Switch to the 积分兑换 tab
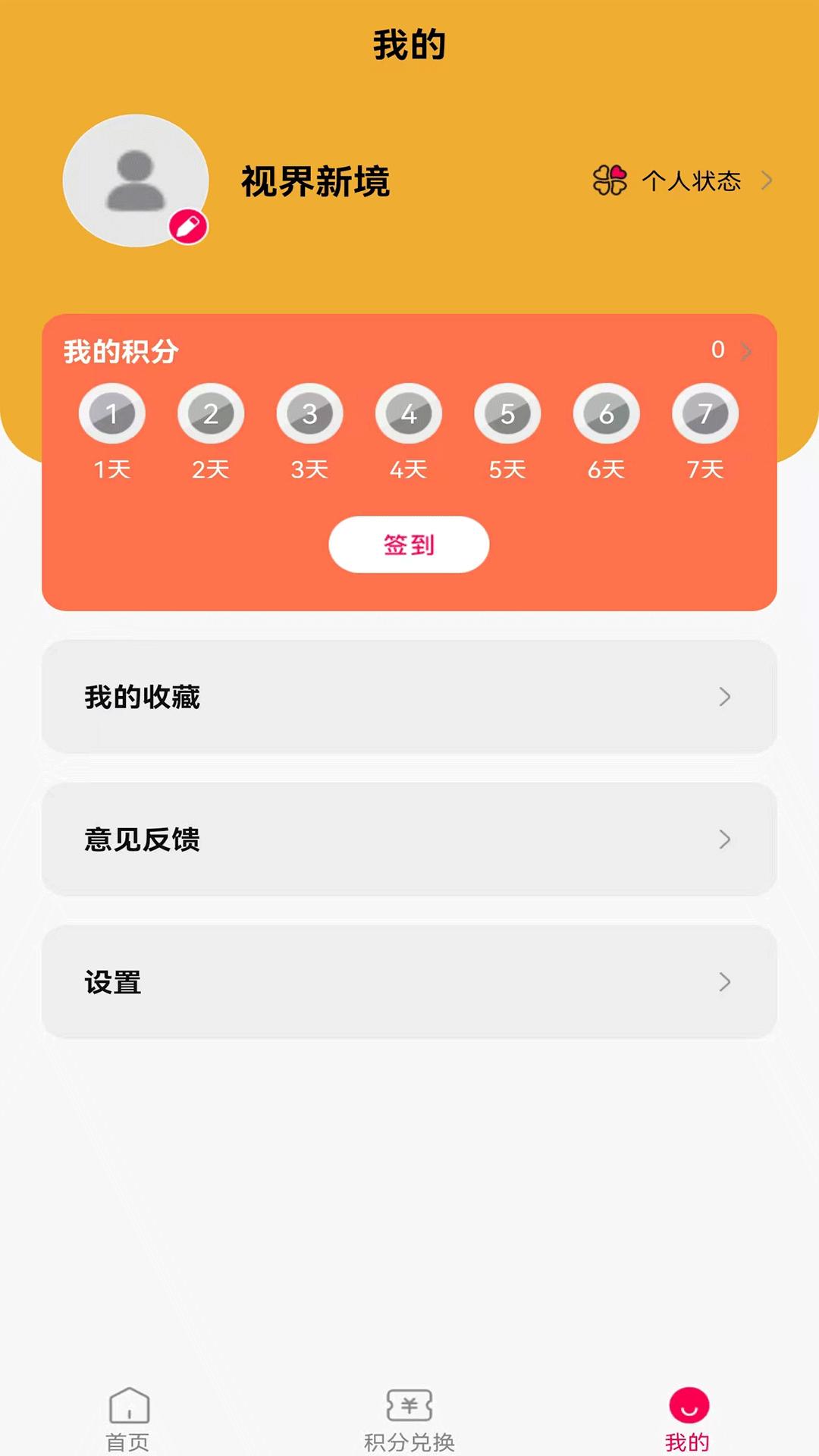The image size is (819, 1456). coord(409,1418)
